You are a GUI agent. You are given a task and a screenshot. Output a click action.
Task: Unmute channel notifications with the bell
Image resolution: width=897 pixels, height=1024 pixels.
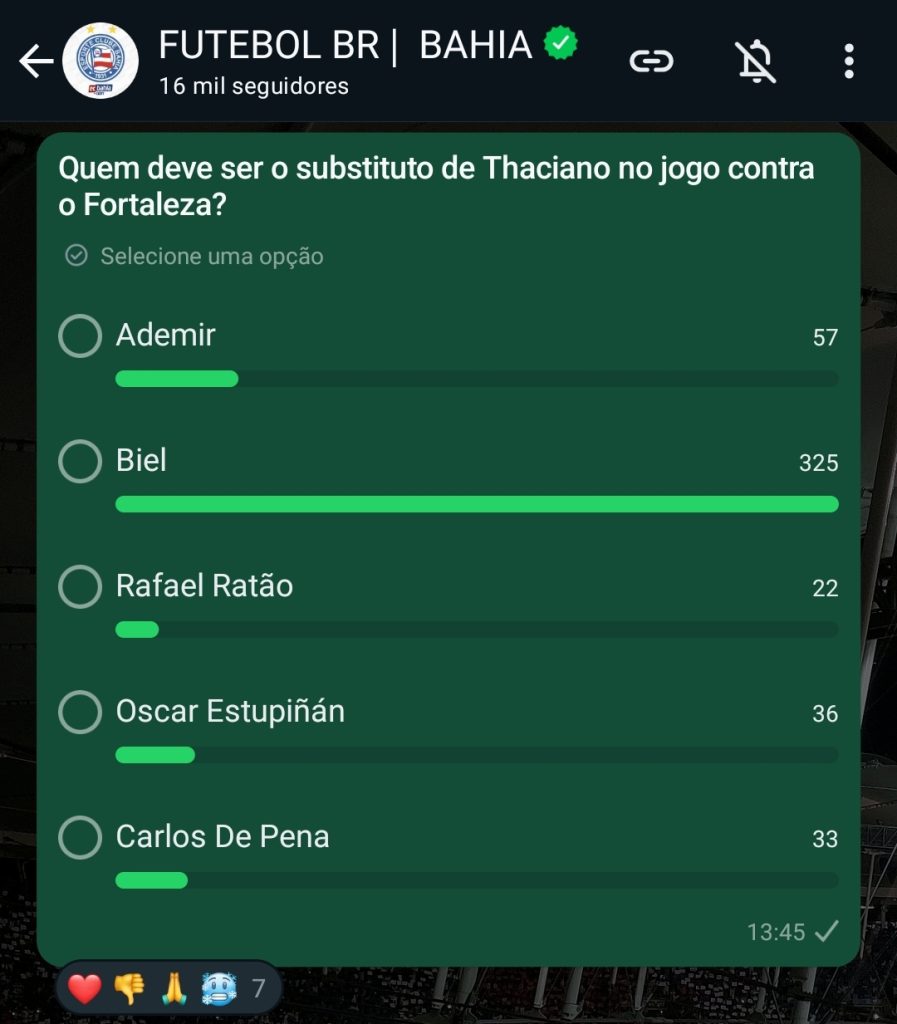coord(757,62)
